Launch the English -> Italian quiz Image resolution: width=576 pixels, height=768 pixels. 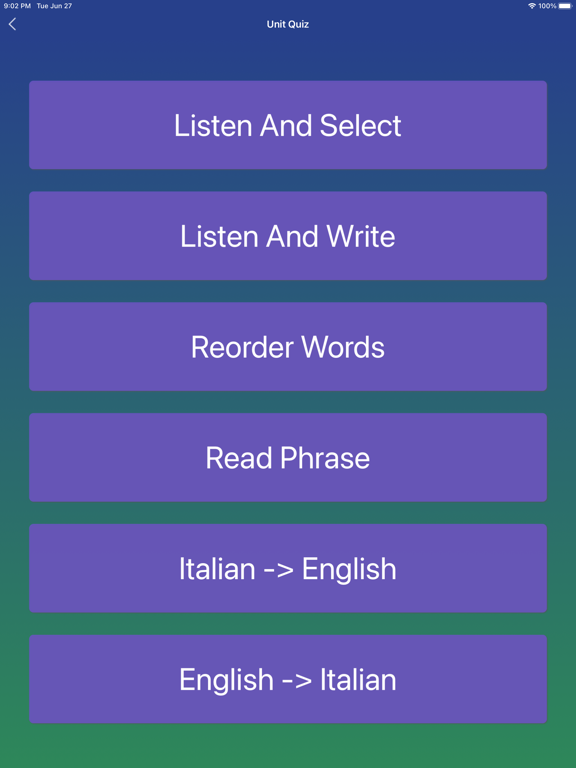pyautogui.click(x=288, y=679)
